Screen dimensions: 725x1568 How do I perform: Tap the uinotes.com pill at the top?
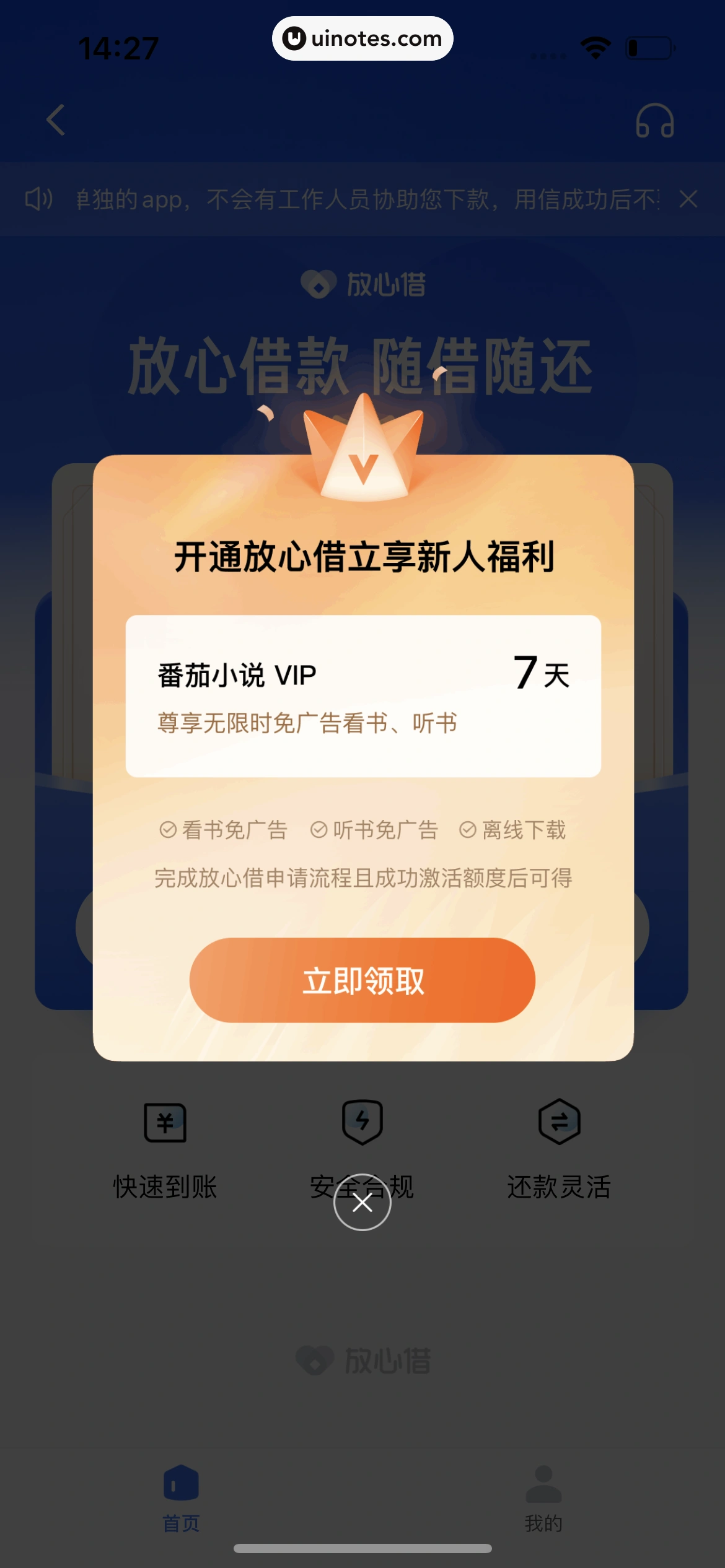pyautogui.click(x=362, y=38)
